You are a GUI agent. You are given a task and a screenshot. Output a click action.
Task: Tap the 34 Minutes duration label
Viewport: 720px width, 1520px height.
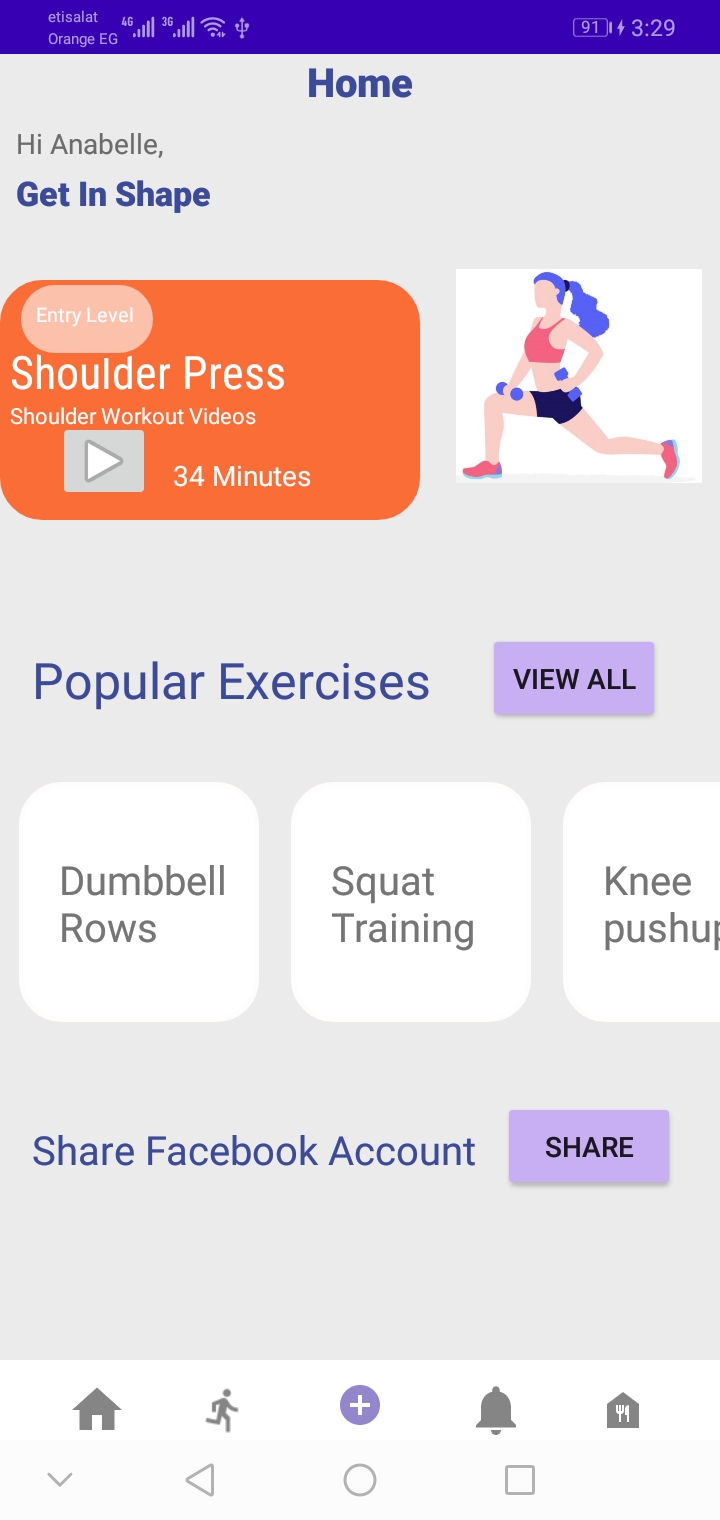point(243,476)
